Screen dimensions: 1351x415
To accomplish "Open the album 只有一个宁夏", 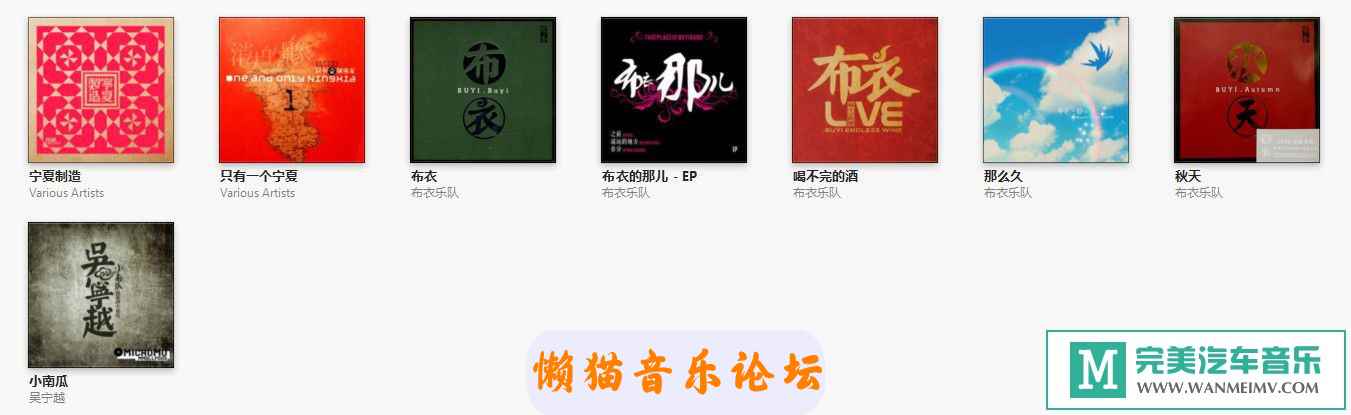I will (x=292, y=90).
